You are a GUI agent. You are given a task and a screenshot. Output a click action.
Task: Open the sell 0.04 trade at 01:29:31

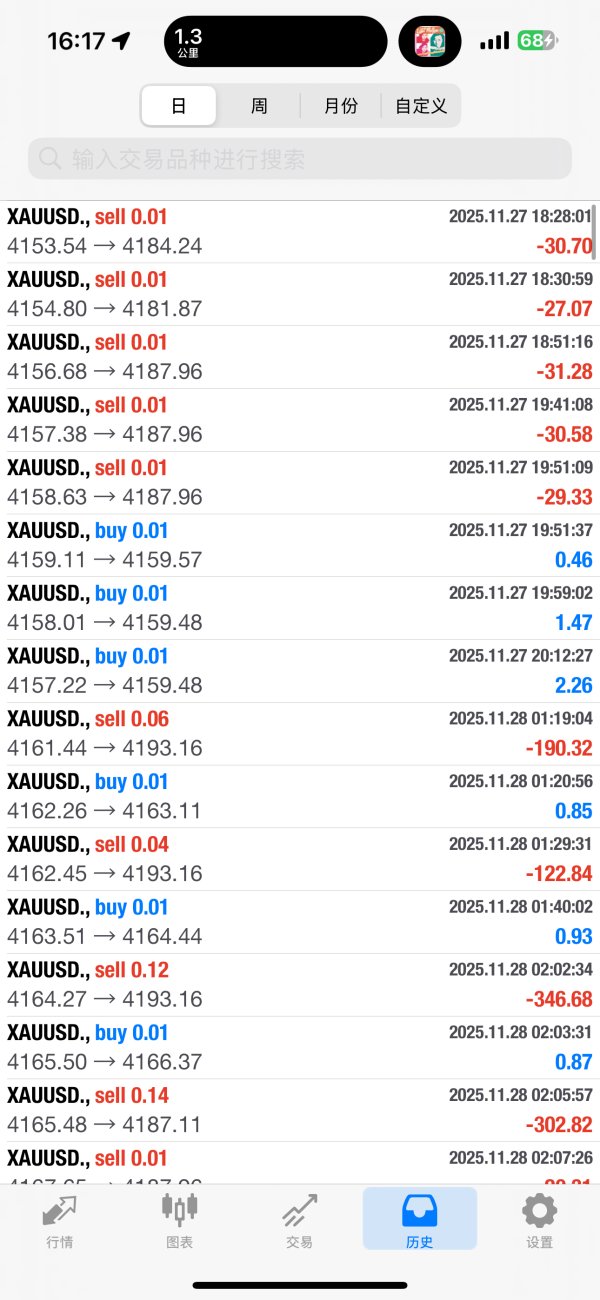click(300, 860)
